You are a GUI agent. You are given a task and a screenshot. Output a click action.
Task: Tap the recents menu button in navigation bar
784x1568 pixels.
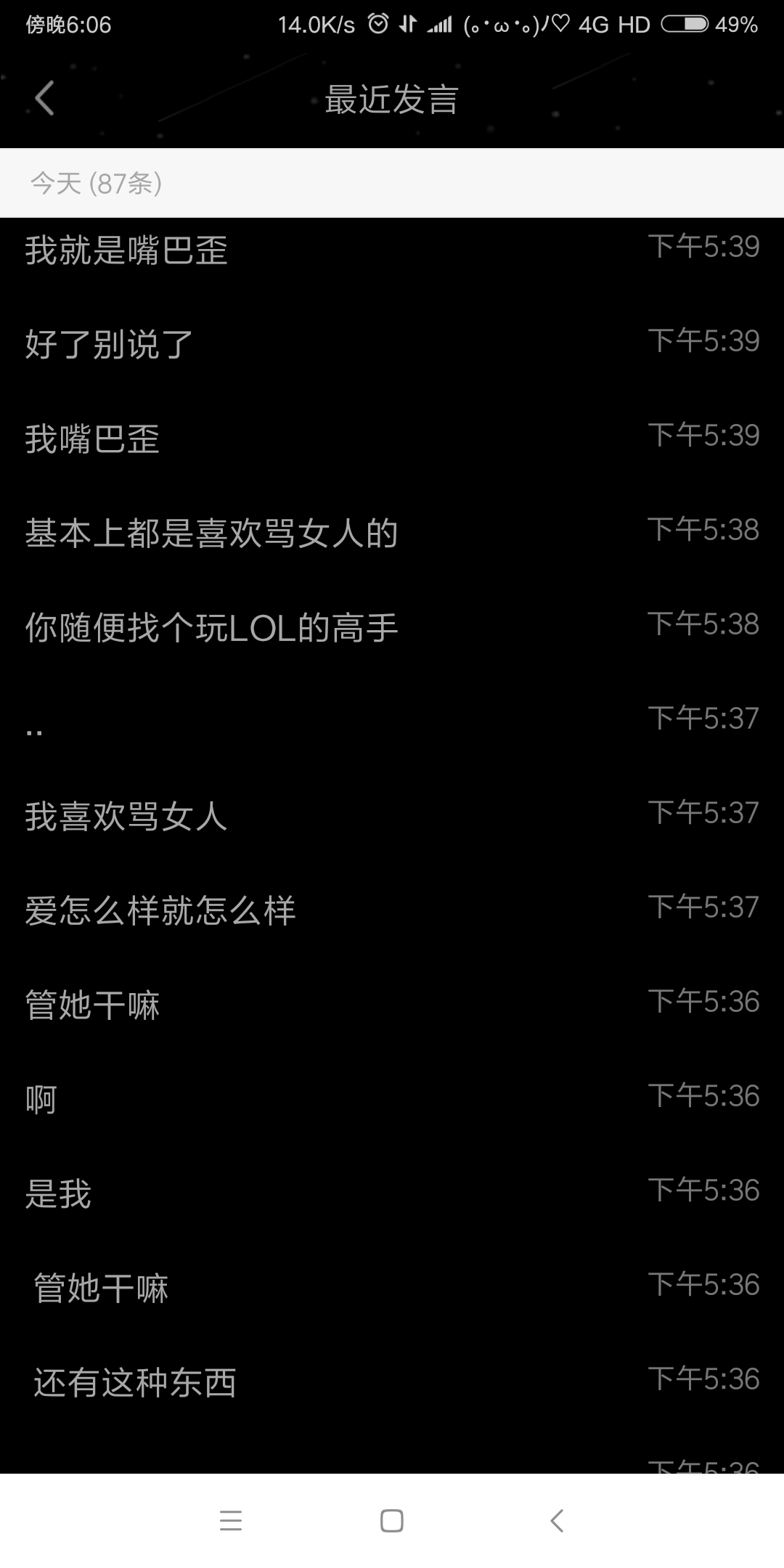232,1522
